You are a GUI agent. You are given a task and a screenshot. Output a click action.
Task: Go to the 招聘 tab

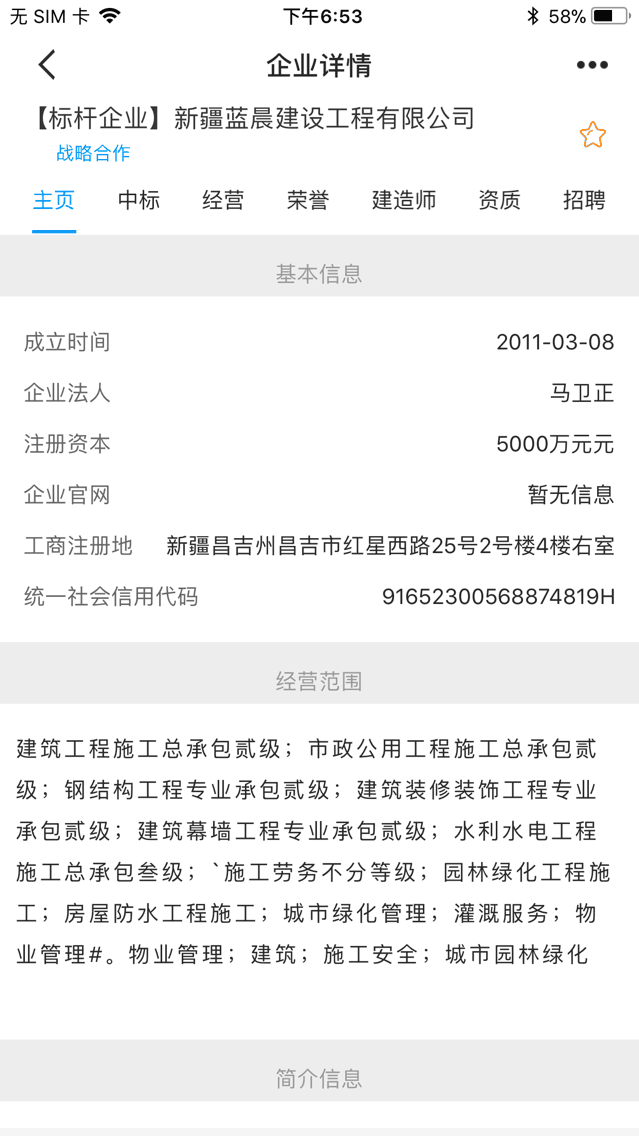(x=584, y=200)
